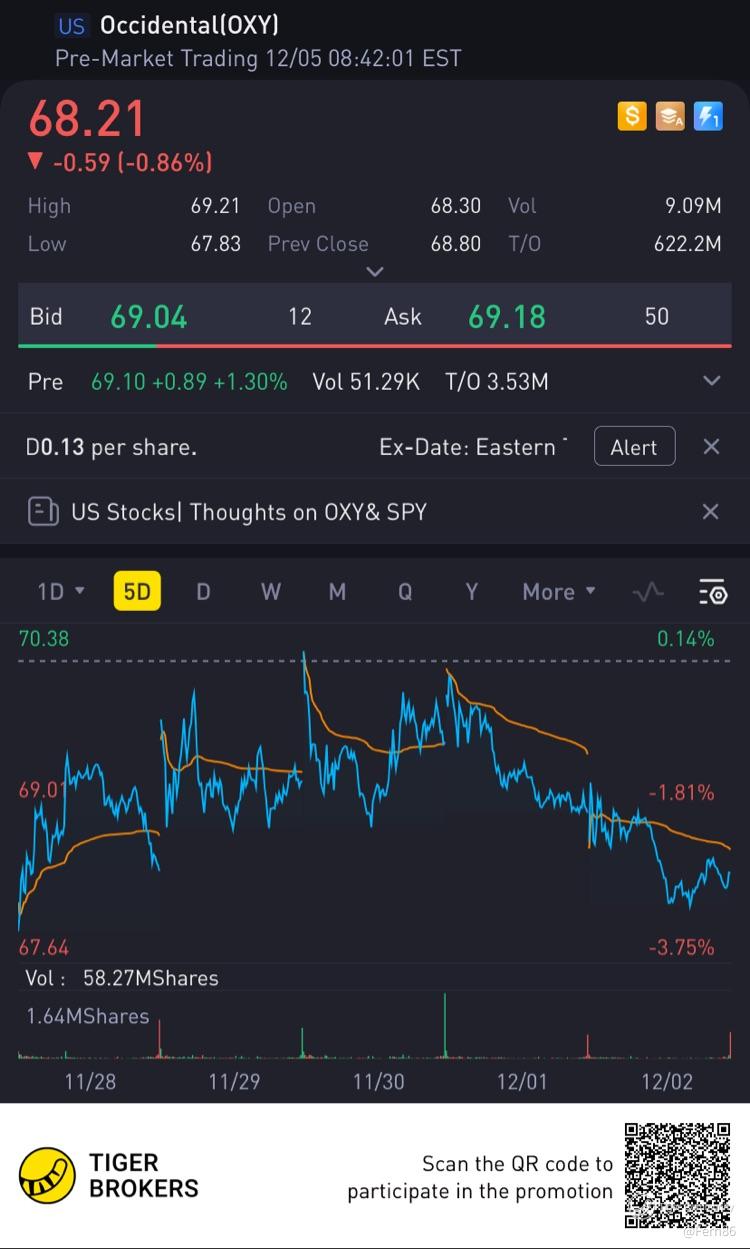Switch to the M monthly chart
The width and height of the screenshot is (750, 1249).
coord(337,592)
